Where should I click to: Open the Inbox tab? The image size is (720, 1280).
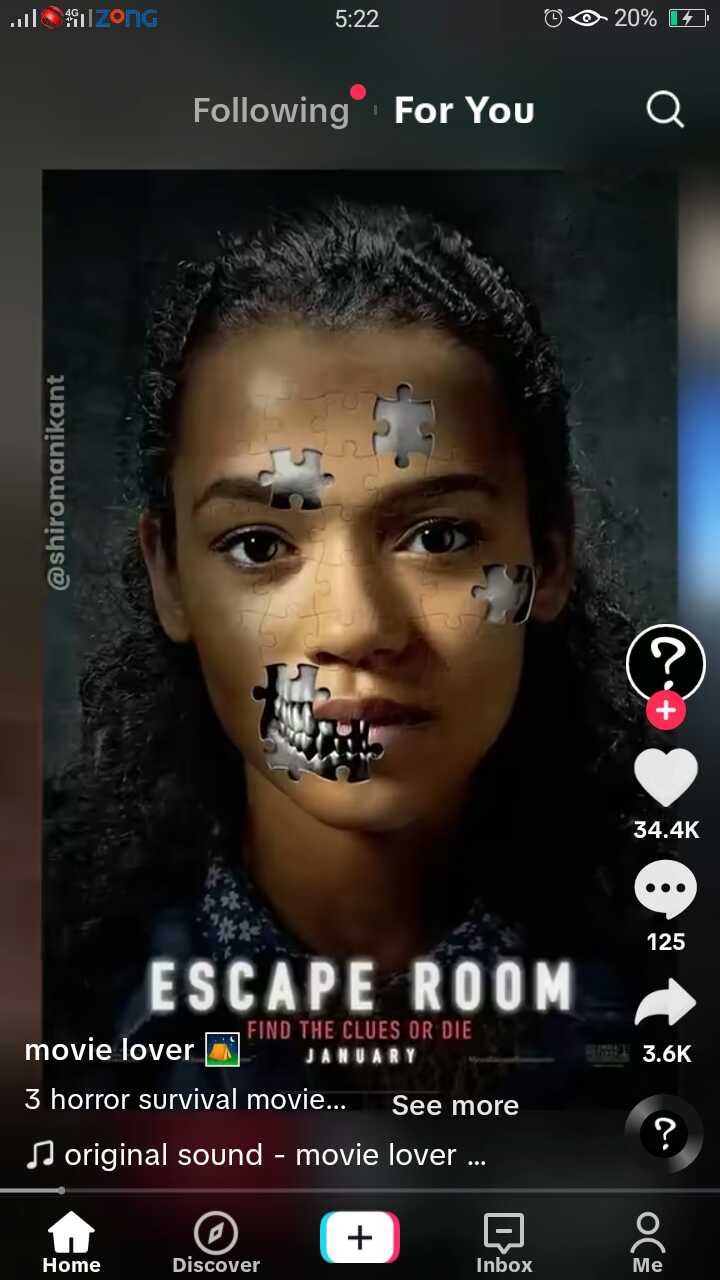click(x=504, y=1244)
